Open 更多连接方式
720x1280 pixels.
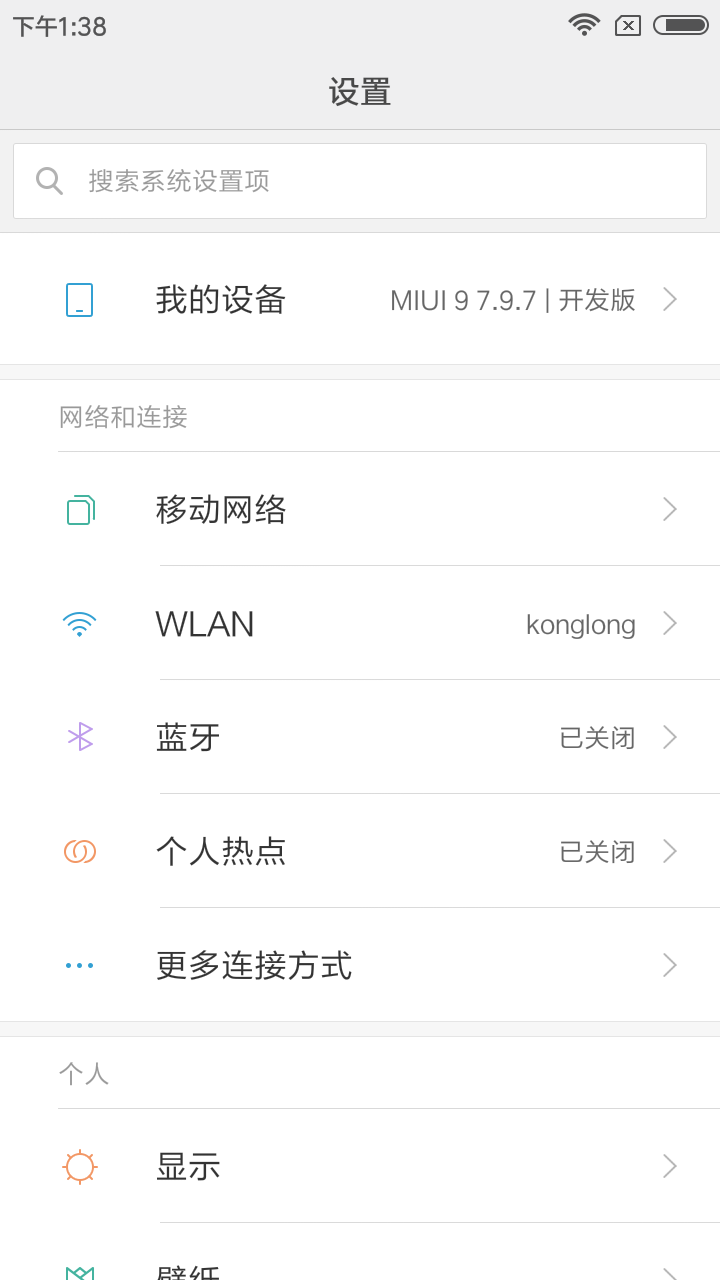point(360,965)
